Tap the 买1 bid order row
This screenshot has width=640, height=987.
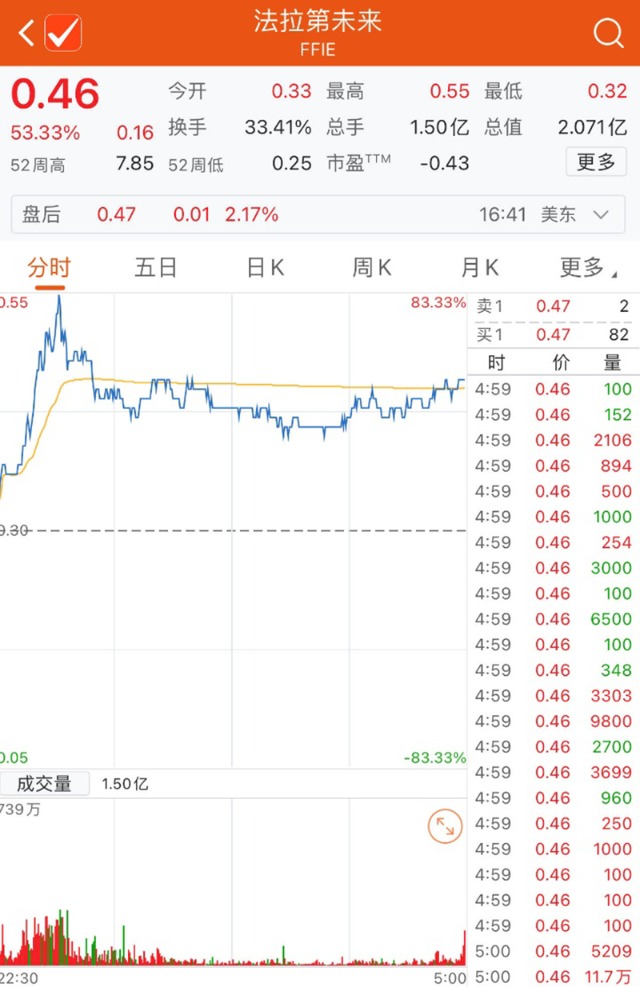pyautogui.click(x=552, y=335)
